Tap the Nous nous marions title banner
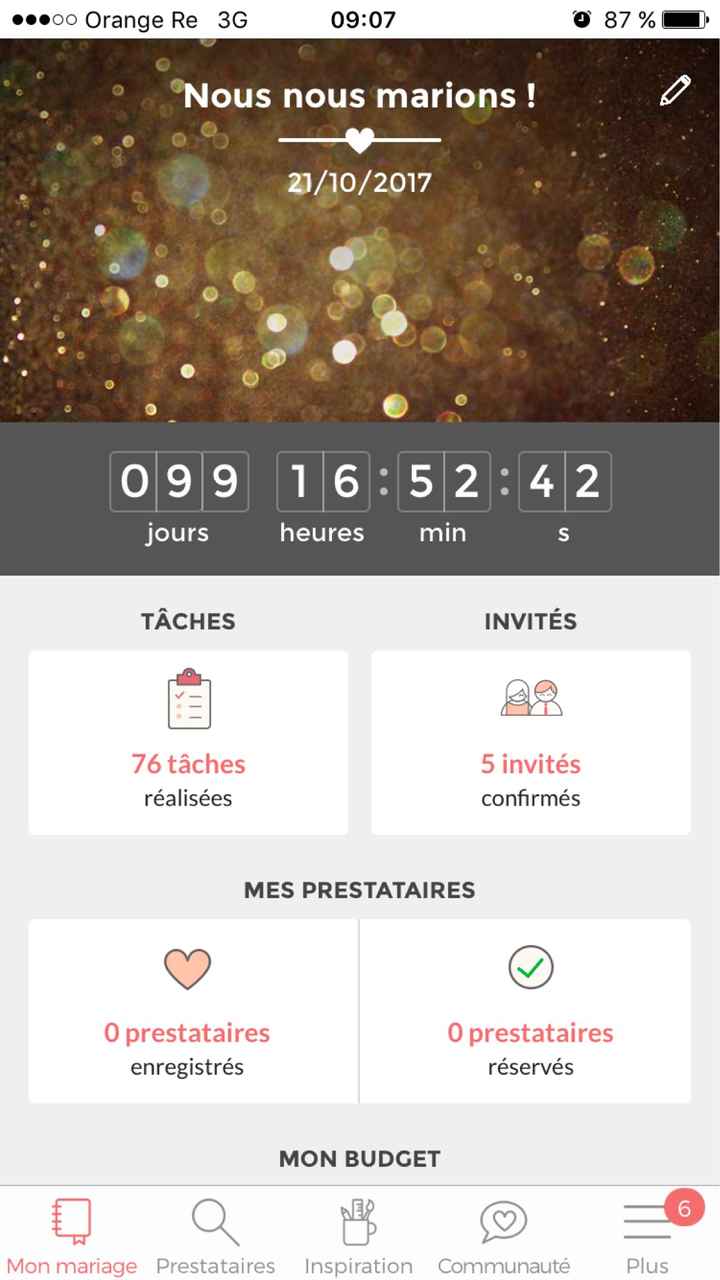Screen dimensions: 720x1280 (360, 96)
